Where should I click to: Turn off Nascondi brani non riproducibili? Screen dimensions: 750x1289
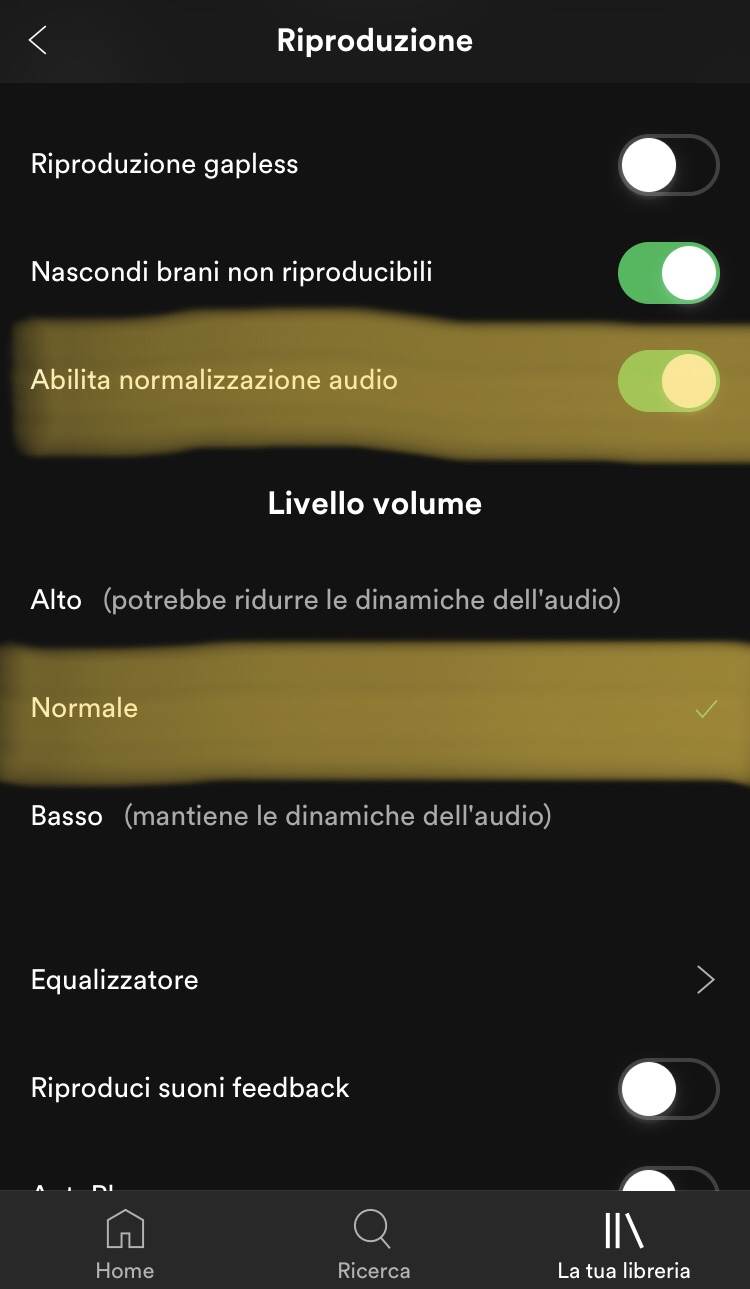pos(668,272)
